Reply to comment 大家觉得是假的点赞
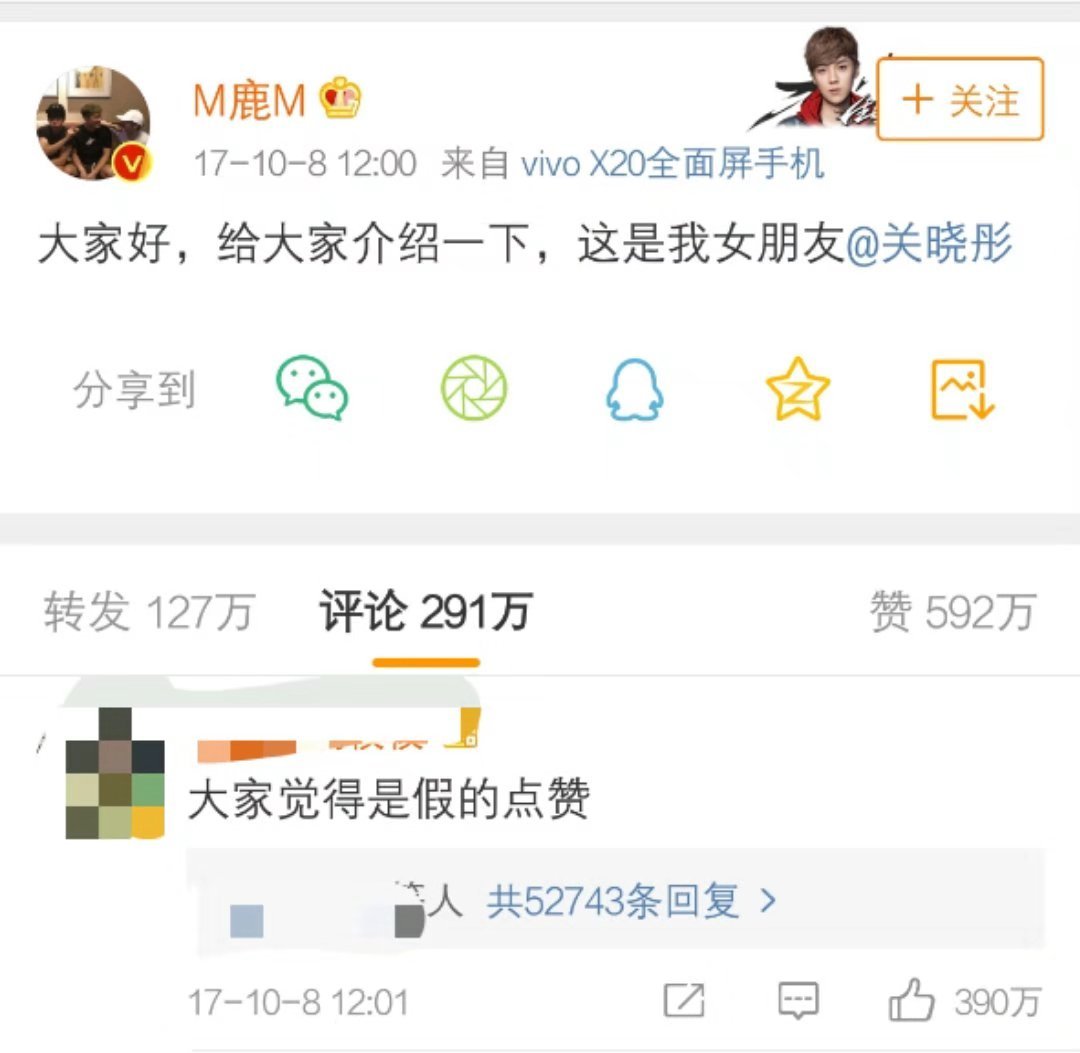Screen dimensions: 1080x1053 (x=798, y=1000)
